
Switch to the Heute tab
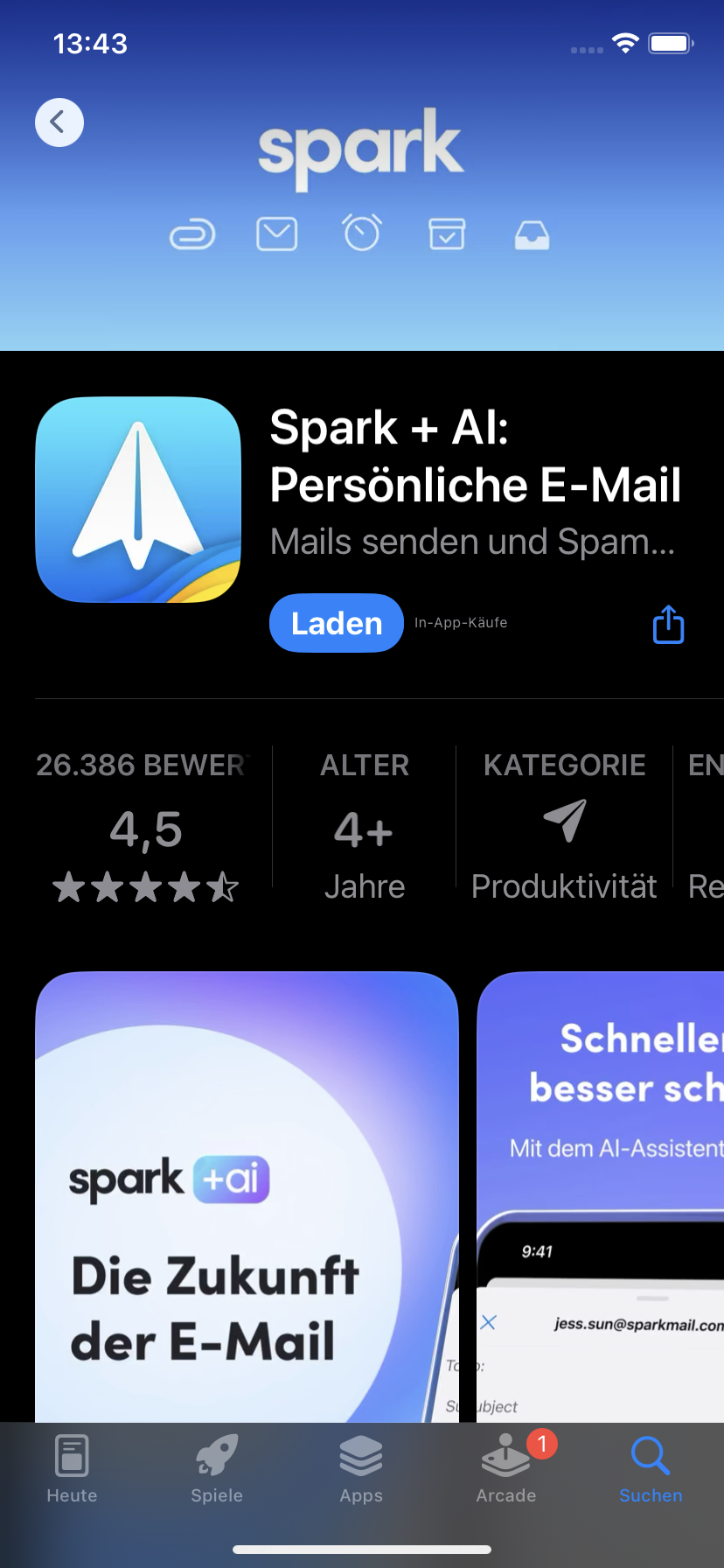click(72, 1469)
